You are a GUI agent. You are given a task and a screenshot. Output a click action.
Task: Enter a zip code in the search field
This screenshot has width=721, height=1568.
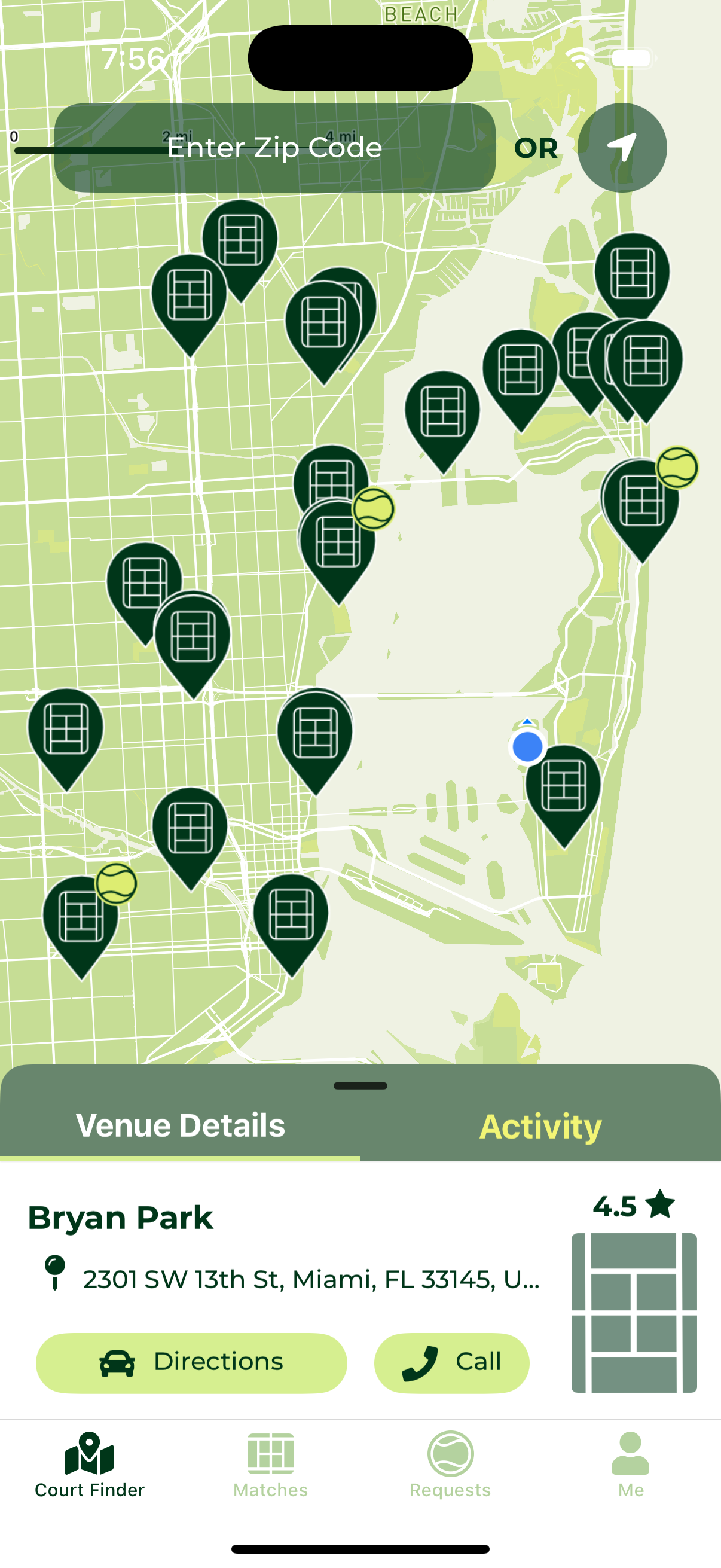(x=274, y=148)
